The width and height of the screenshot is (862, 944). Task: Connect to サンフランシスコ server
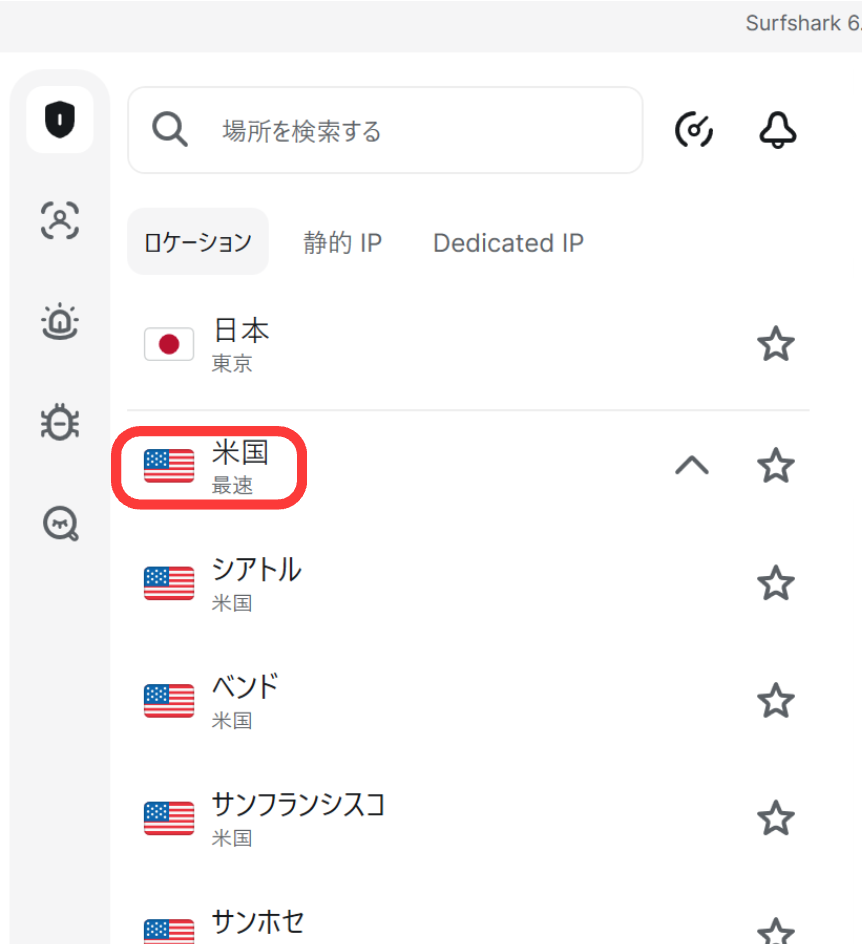click(297, 818)
